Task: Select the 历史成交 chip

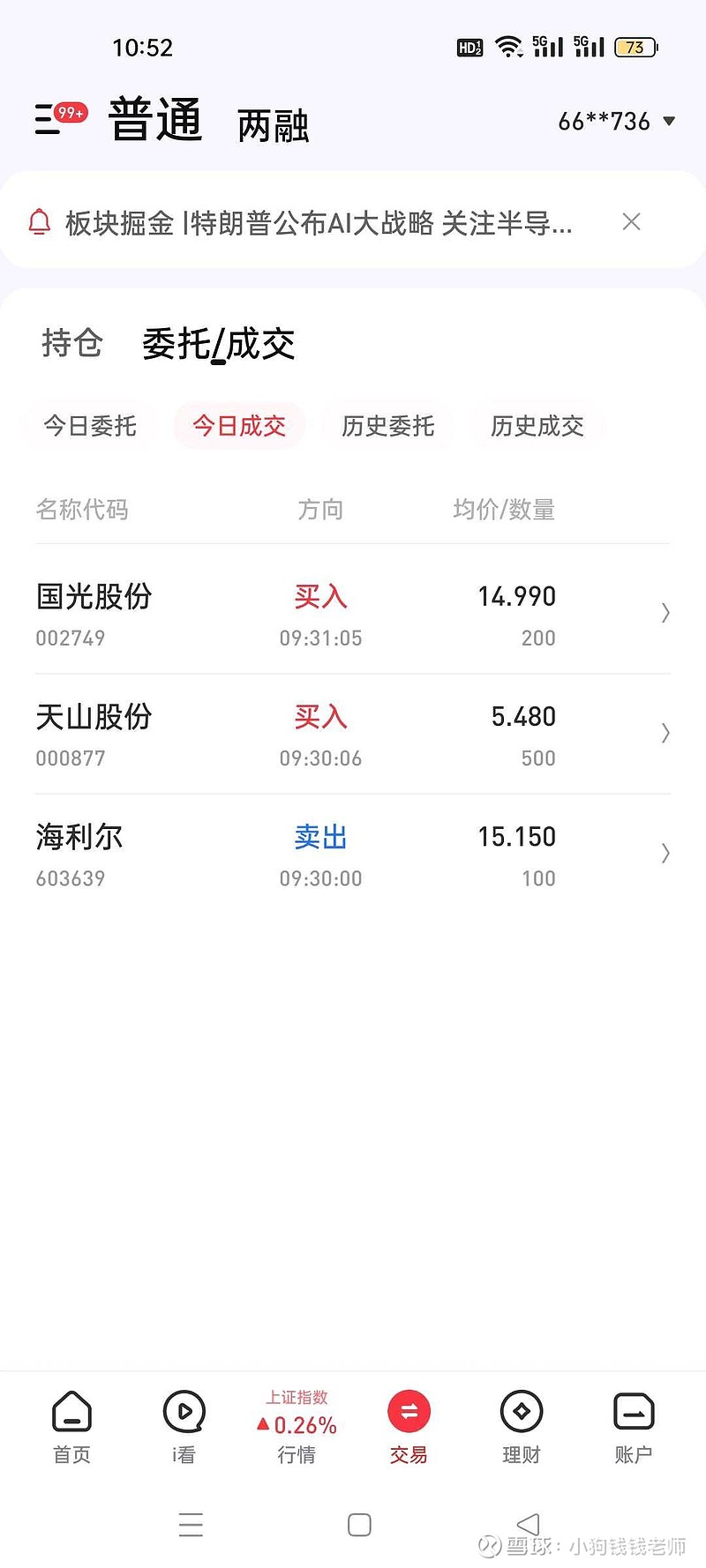Action: (x=537, y=426)
